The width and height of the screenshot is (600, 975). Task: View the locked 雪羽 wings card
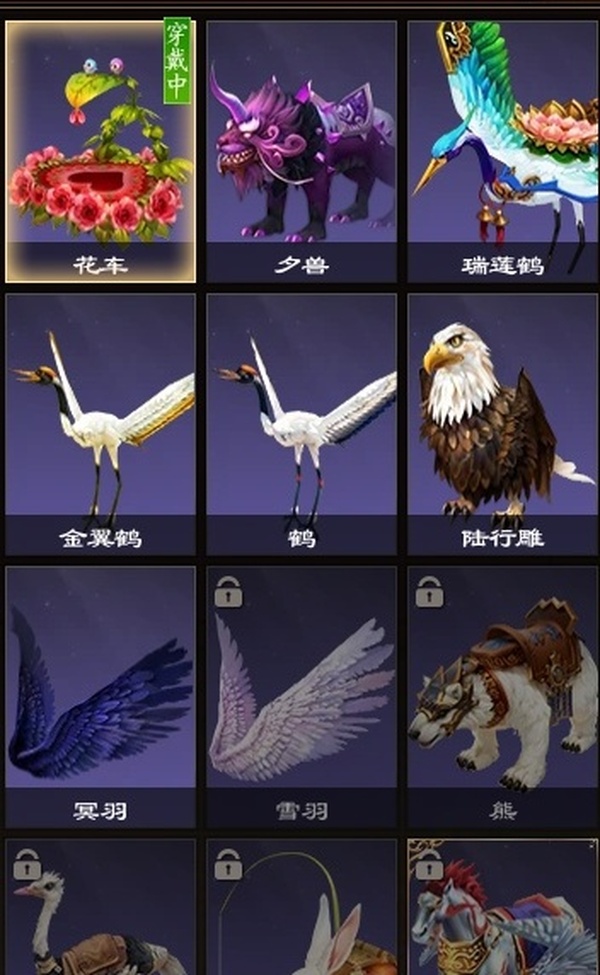click(301, 697)
